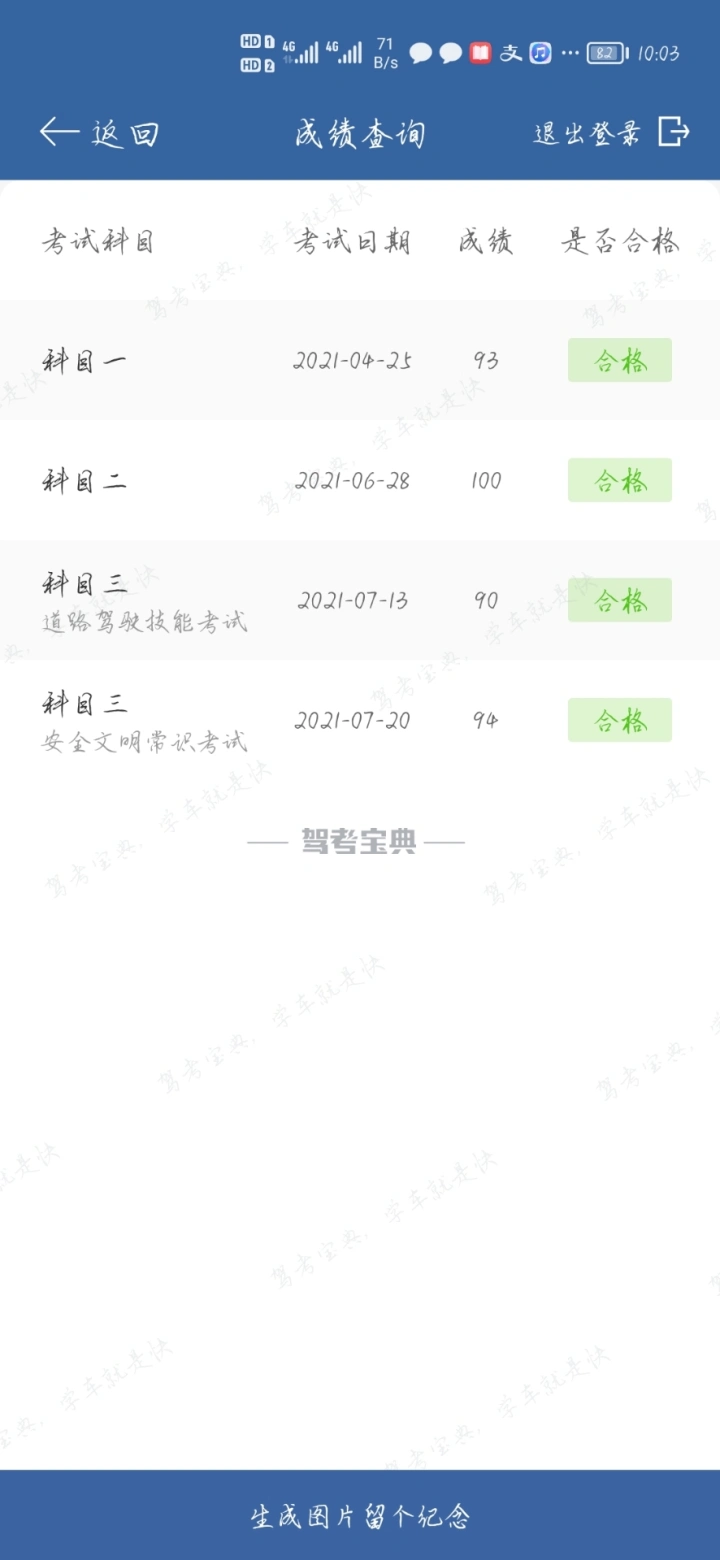
Task: Tap 生成图片留个纪念 at the bottom
Action: [360, 1516]
